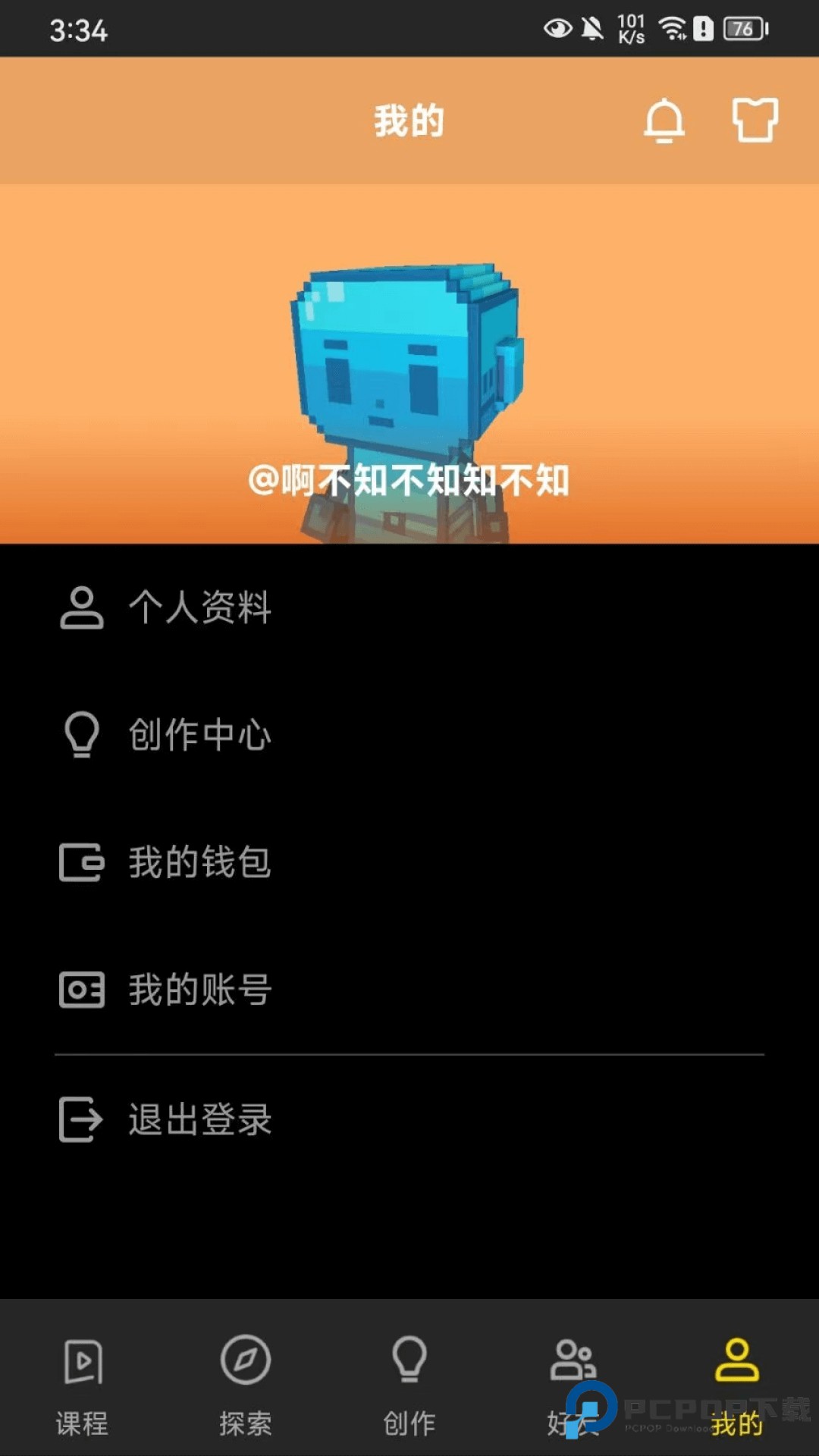The image size is (819, 1456).
Task: Tap the blue voxel avatar
Action: coord(402,356)
